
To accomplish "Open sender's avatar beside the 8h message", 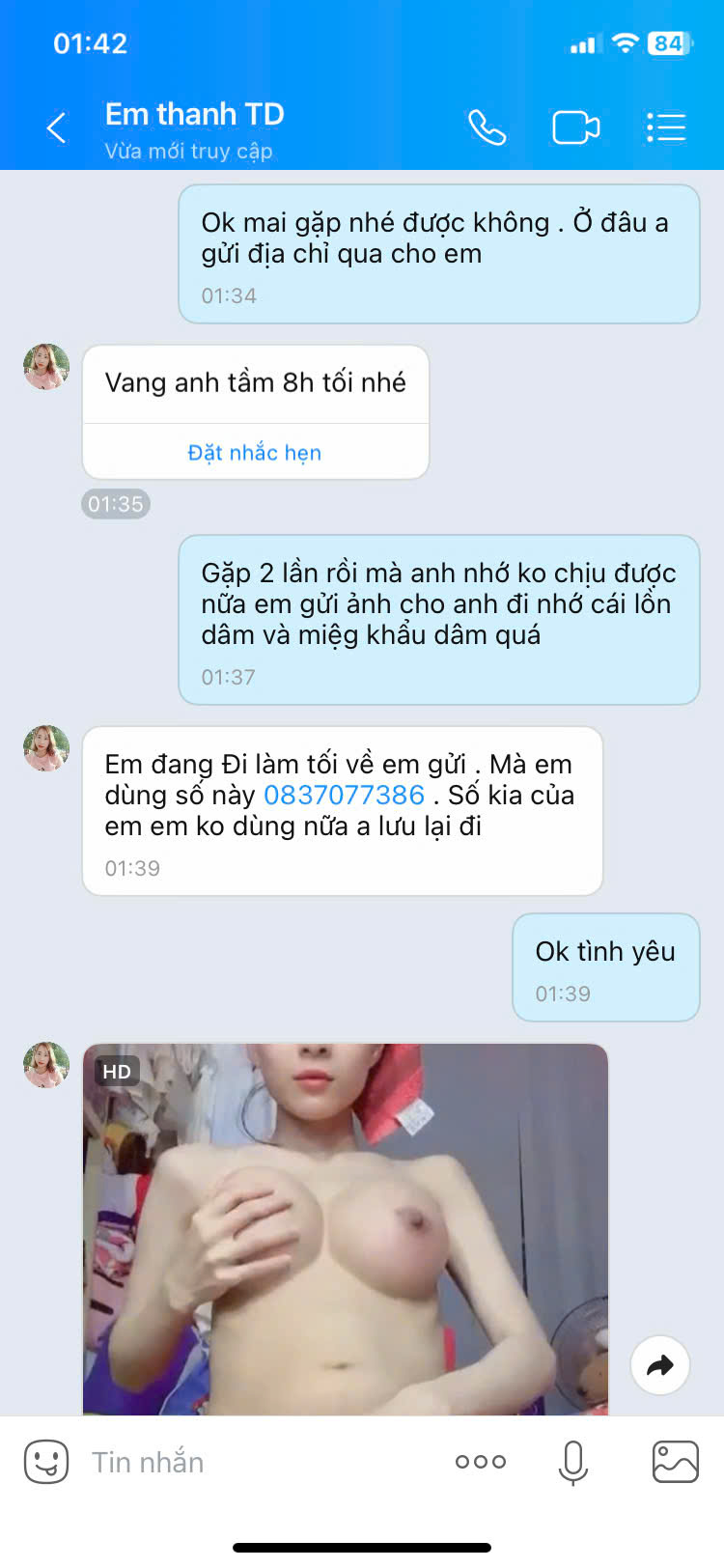I will click(46, 367).
